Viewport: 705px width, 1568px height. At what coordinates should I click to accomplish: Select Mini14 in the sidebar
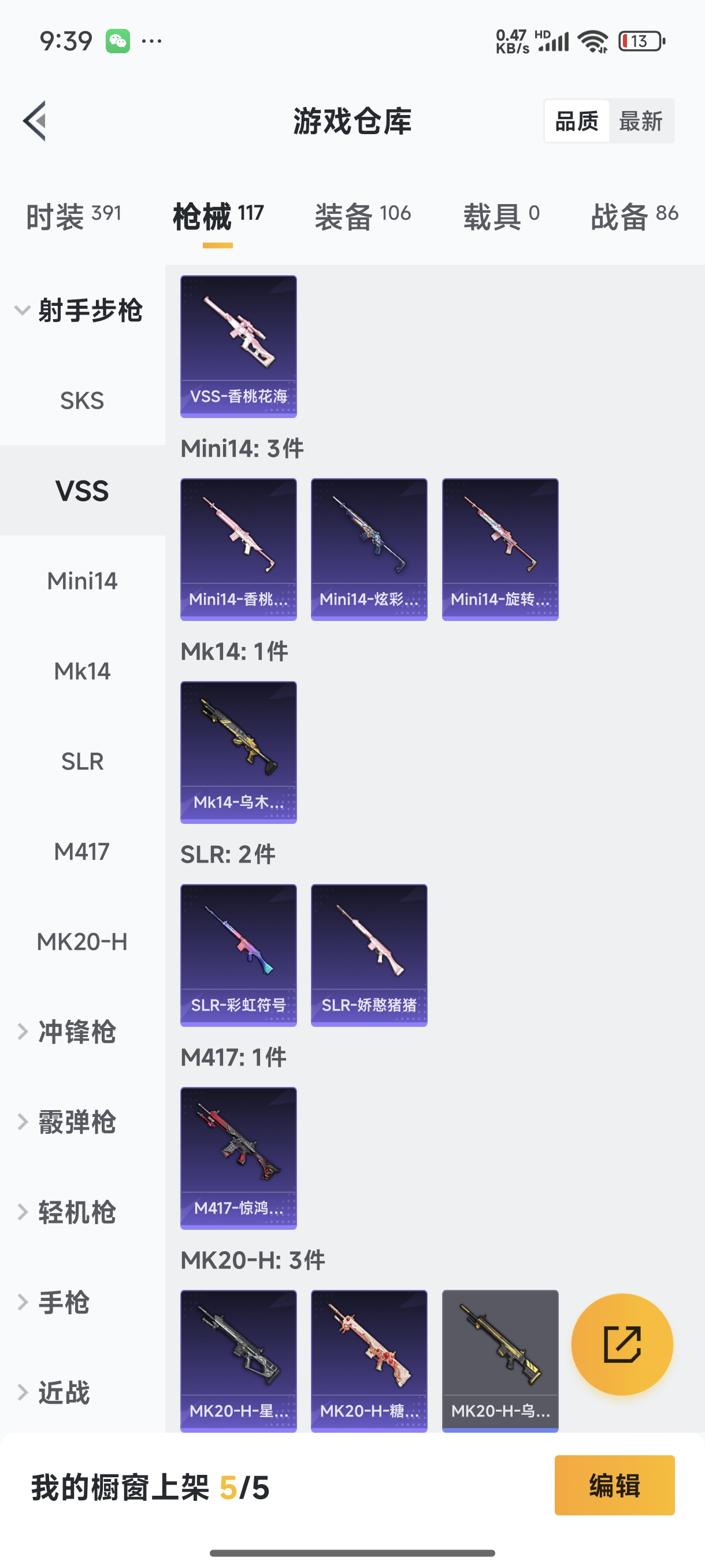coord(82,580)
